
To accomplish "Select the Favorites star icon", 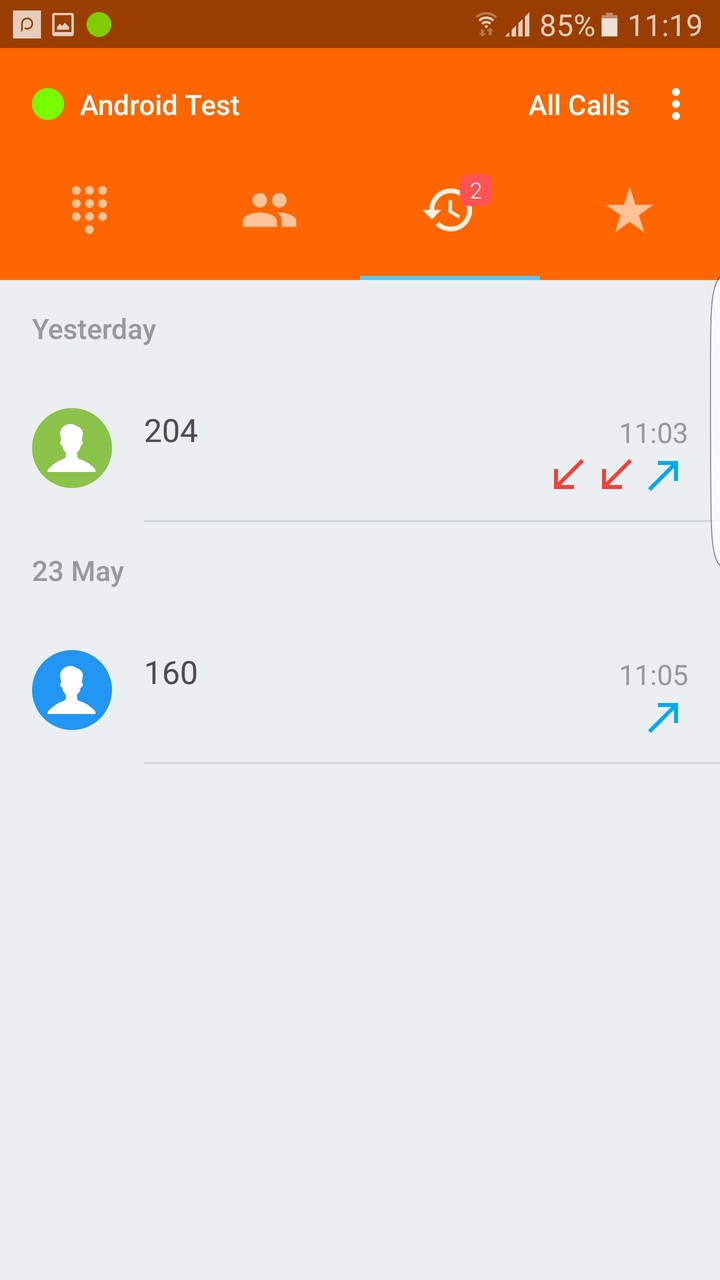I will coord(629,209).
